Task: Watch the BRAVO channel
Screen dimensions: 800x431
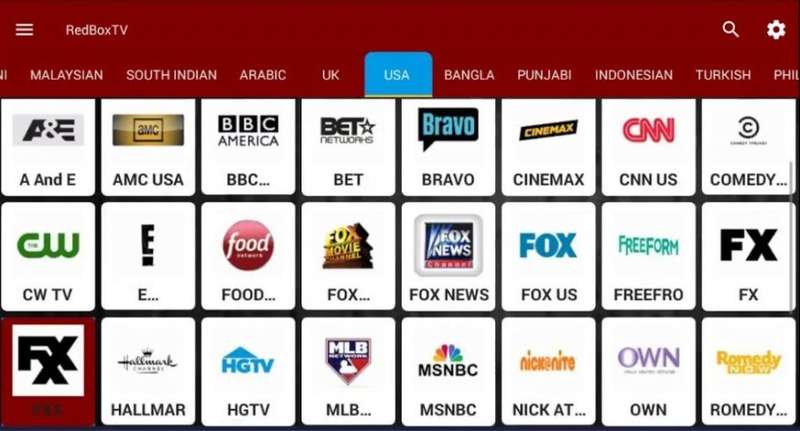Action: click(x=448, y=146)
